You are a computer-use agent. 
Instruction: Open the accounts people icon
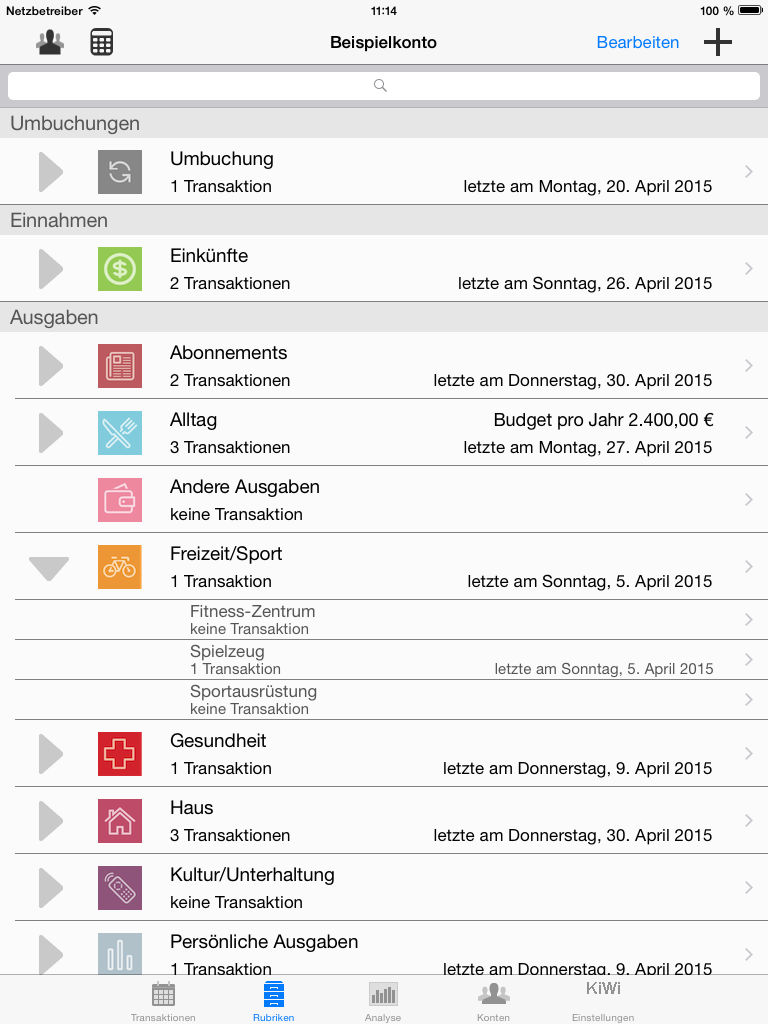[x=49, y=43]
